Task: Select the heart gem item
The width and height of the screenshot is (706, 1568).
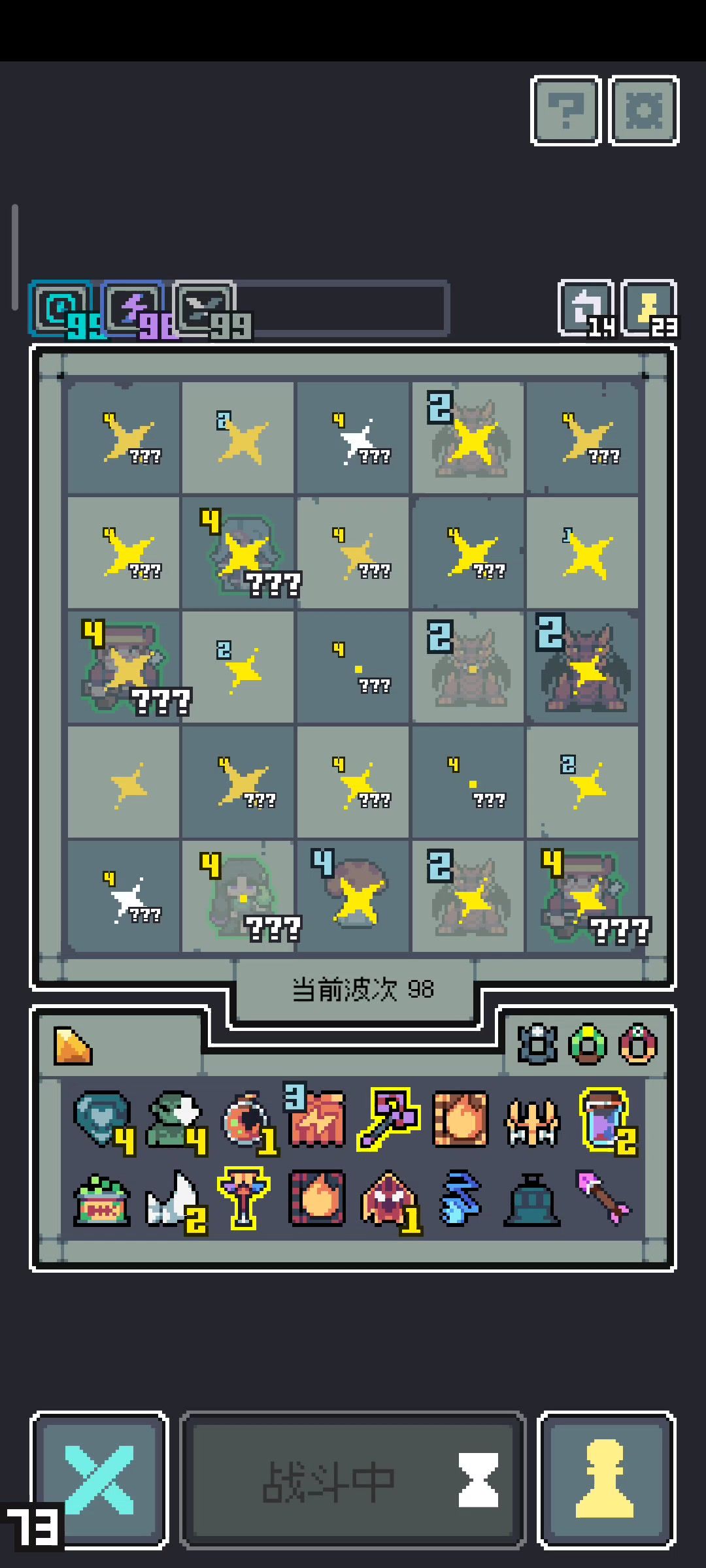Action: point(102,1119)
